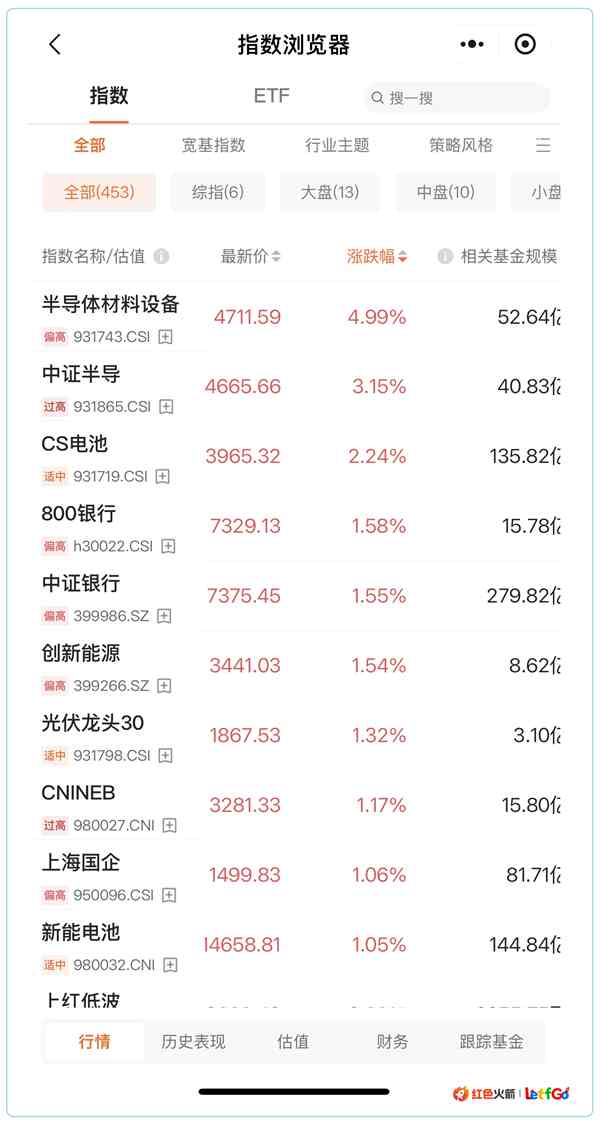Screen dimensions: 600x1127
Task: Switch to the 历史表现 bottom tab
Action: 193,1041
